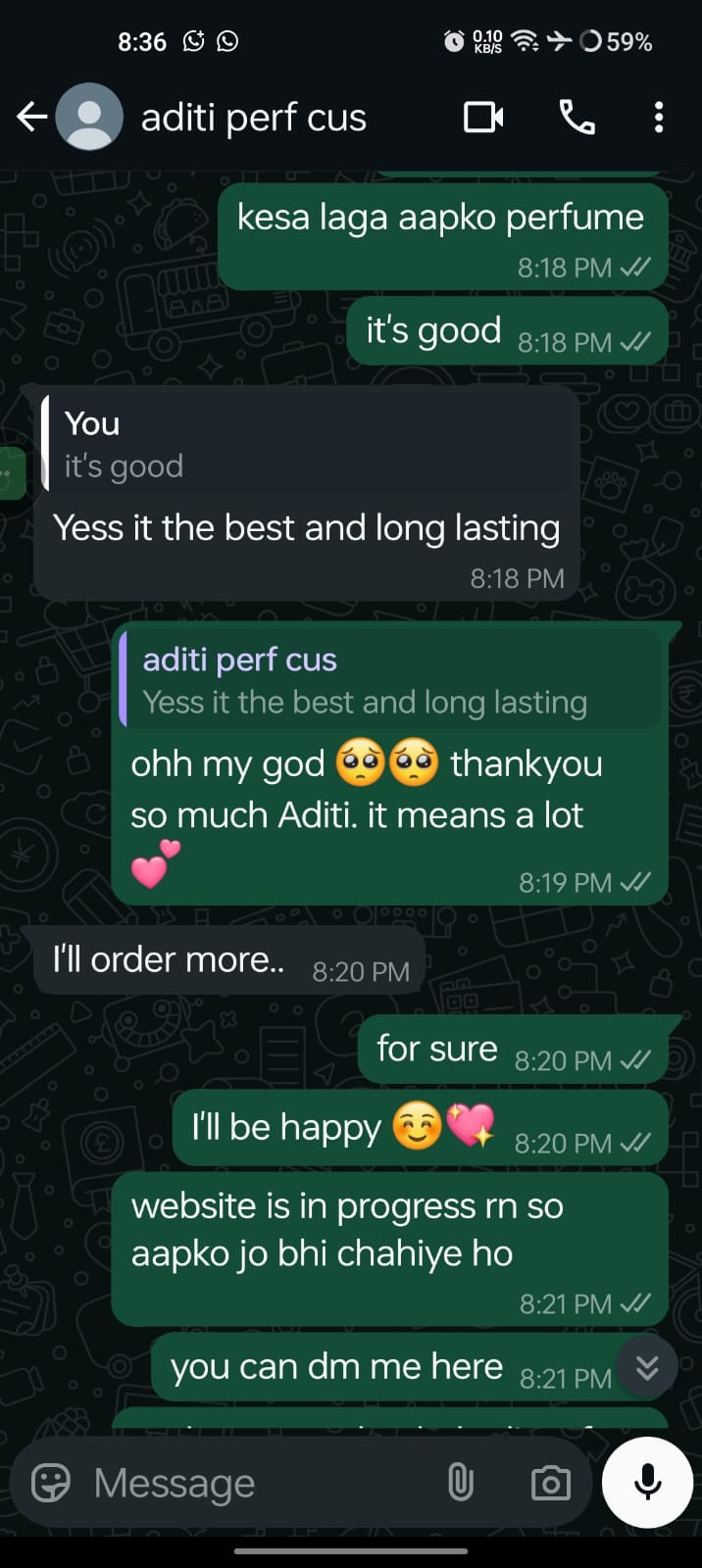Attach a file with the paperclip
Image resolution: width=702 pixels, height=1568 pixels.
pos(460,1483)
